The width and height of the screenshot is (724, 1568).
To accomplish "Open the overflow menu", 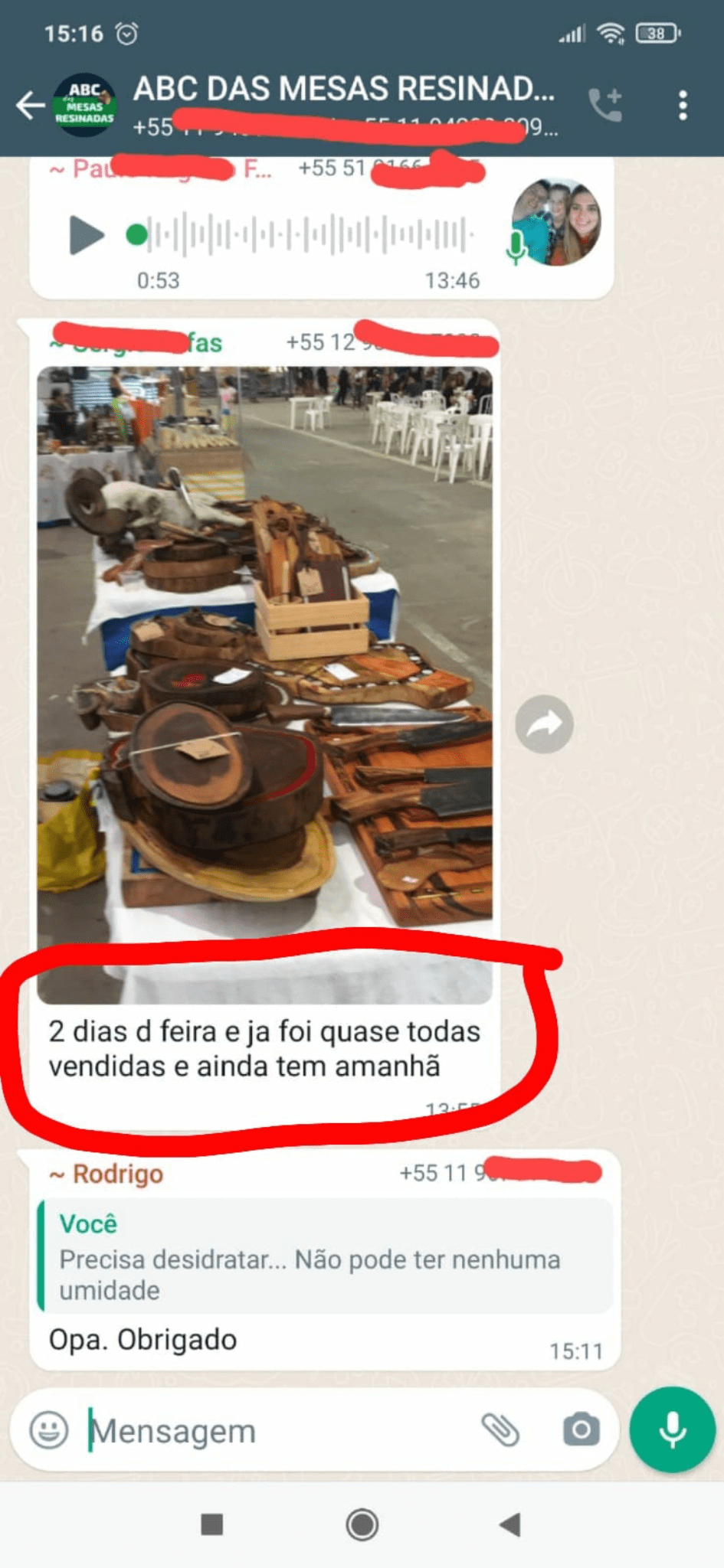I will (683, 105).
